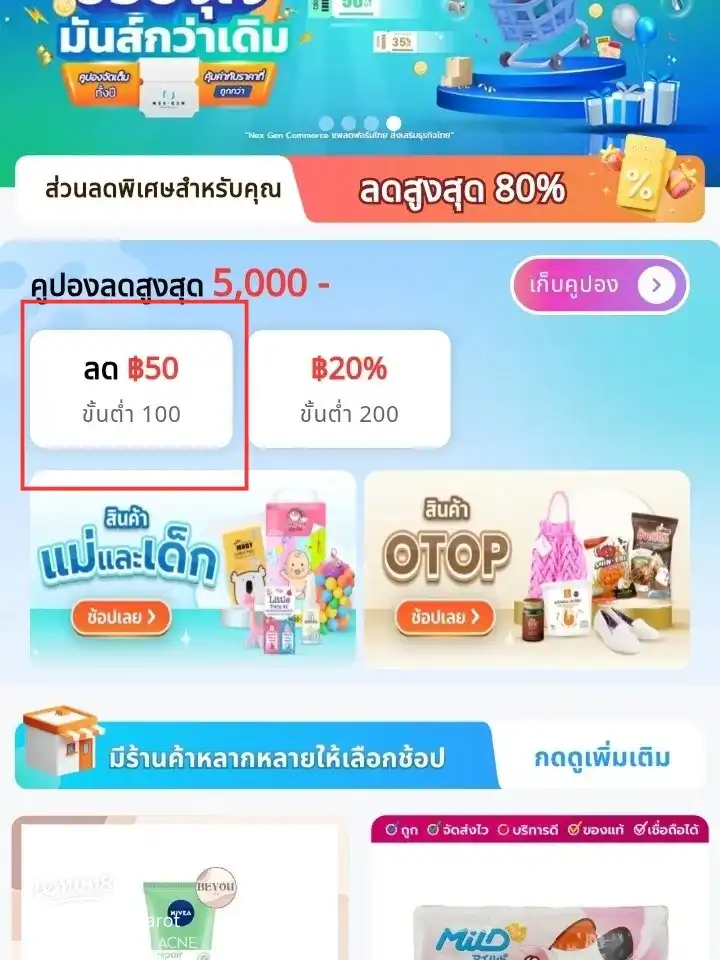The width and height of the screenshot is (720, 960).
Task: Select the third dot in the banner carousel
Action: [x=369, y=124]
